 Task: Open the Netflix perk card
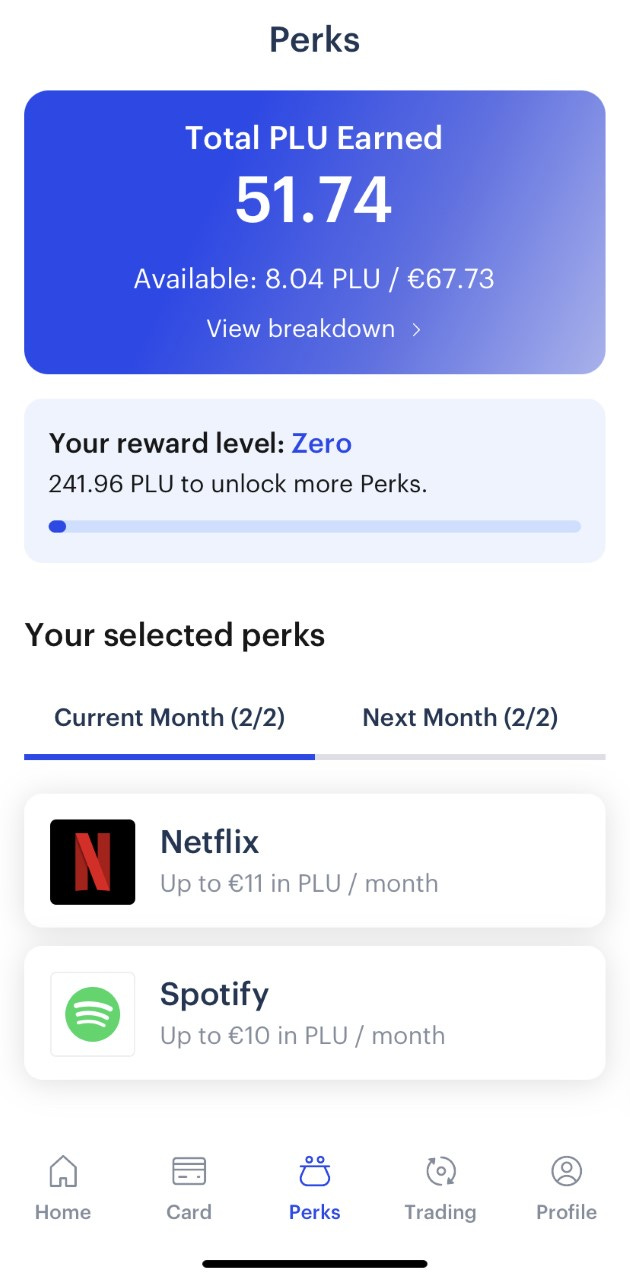point(315,861)
